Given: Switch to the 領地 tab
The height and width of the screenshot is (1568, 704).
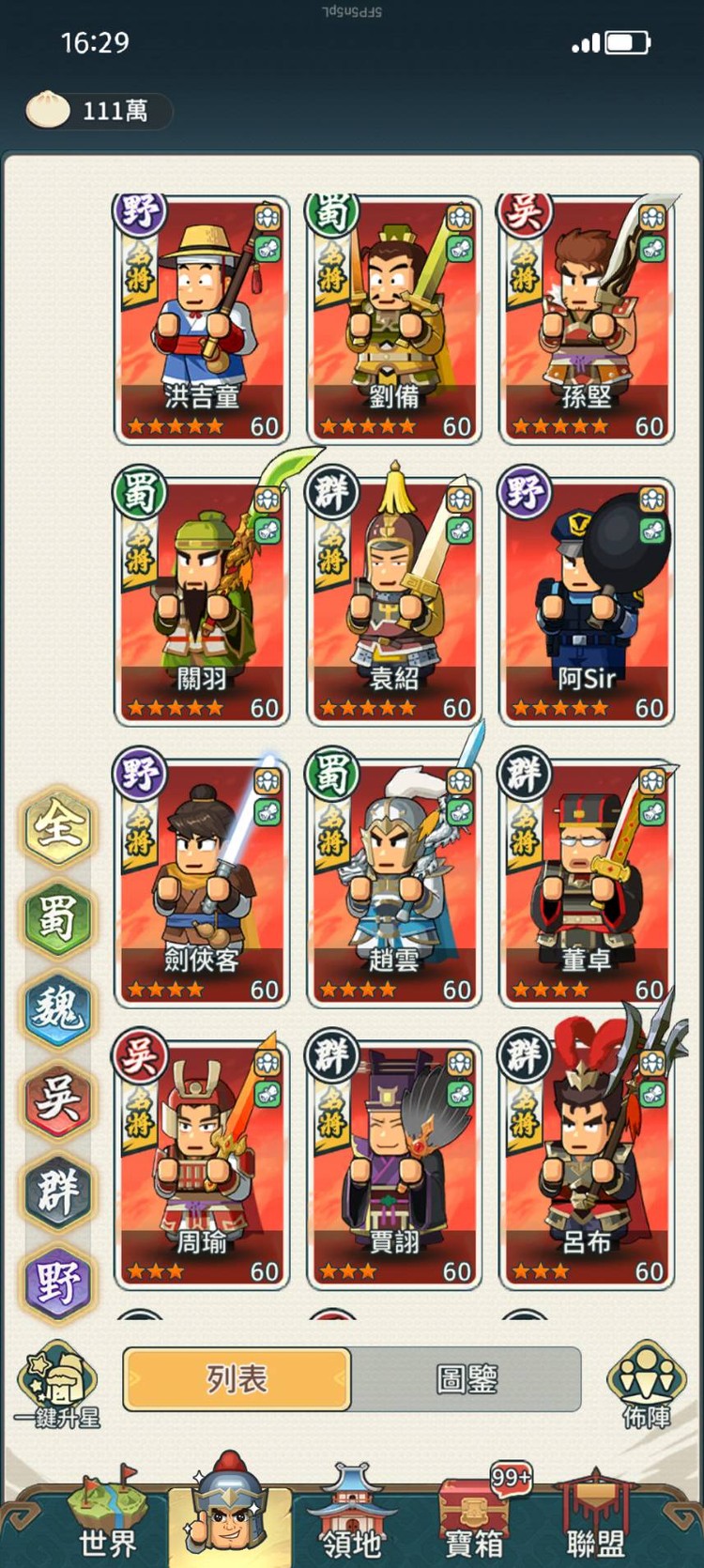Looking at the screenshot, I should [x=351, y=1512].
